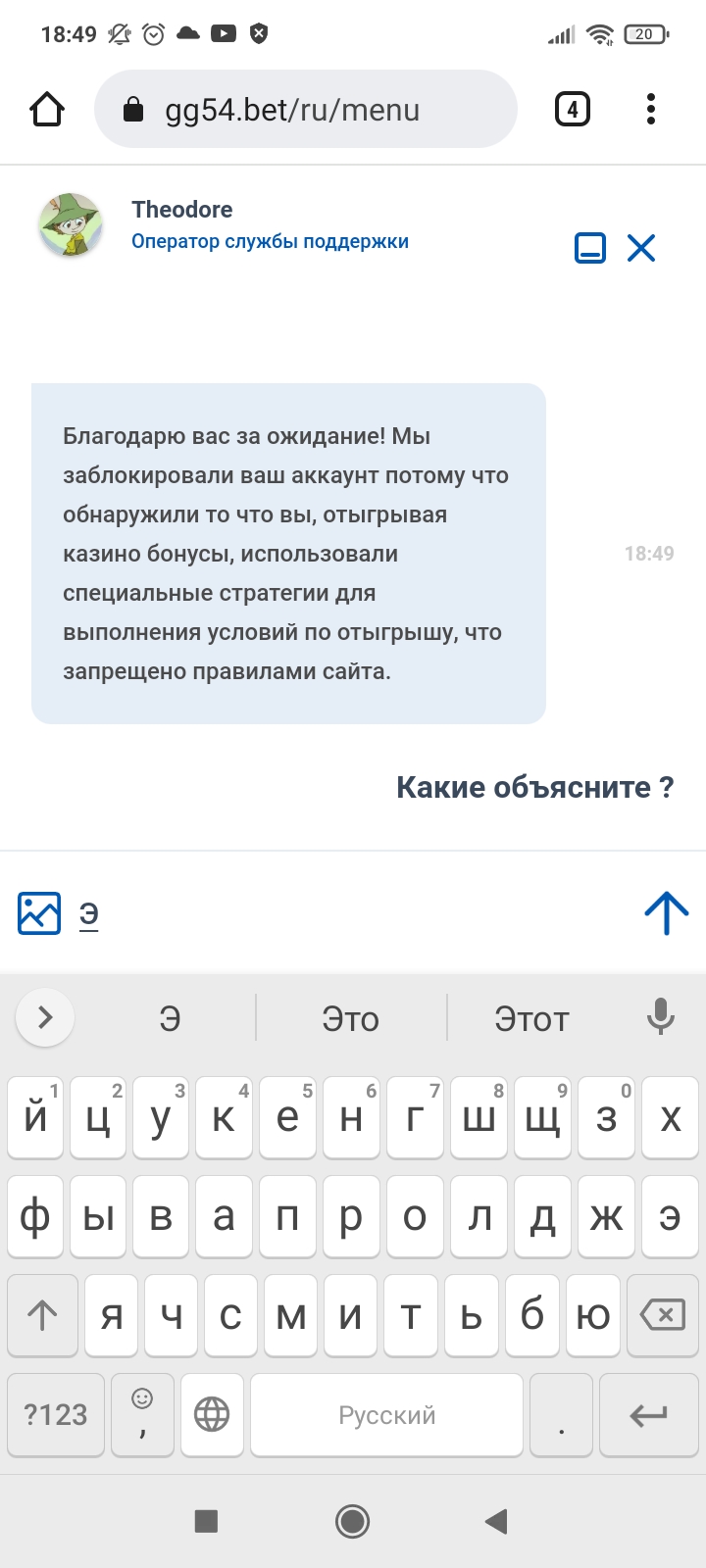Expand the keyboard suggestion strip arrow

pos(45,1017)
